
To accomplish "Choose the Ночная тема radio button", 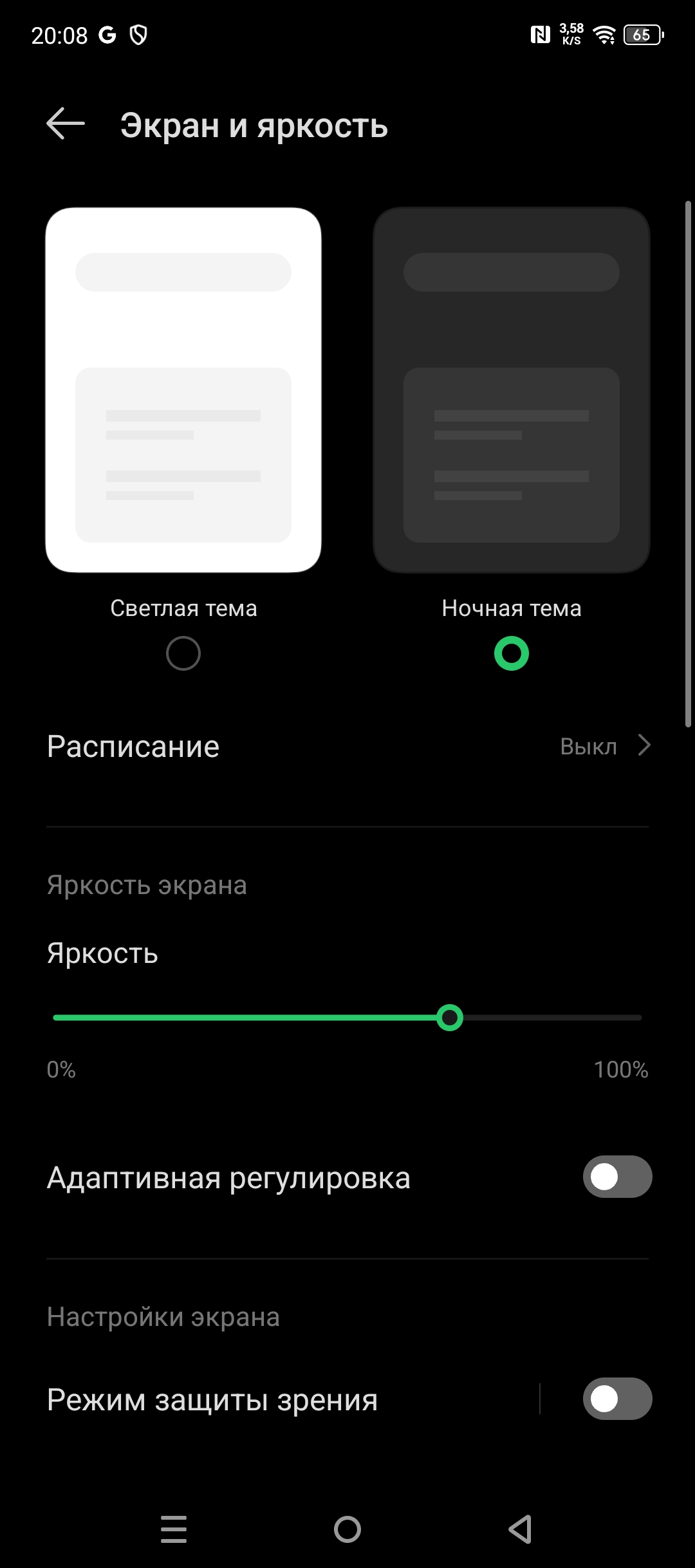I will [512, 653].
